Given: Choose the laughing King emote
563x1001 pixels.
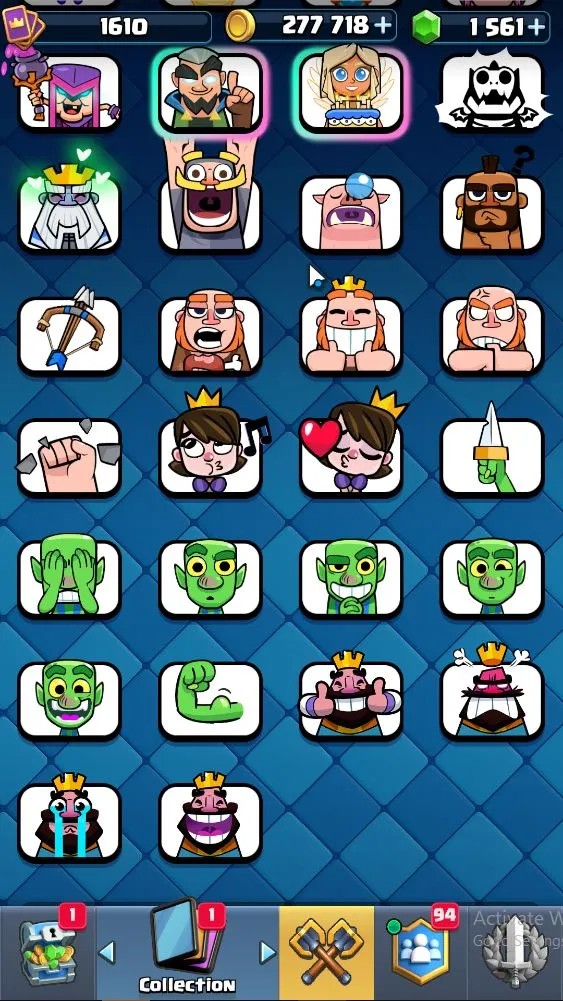Looking at the screenshot, I should (x=210, y=821).
